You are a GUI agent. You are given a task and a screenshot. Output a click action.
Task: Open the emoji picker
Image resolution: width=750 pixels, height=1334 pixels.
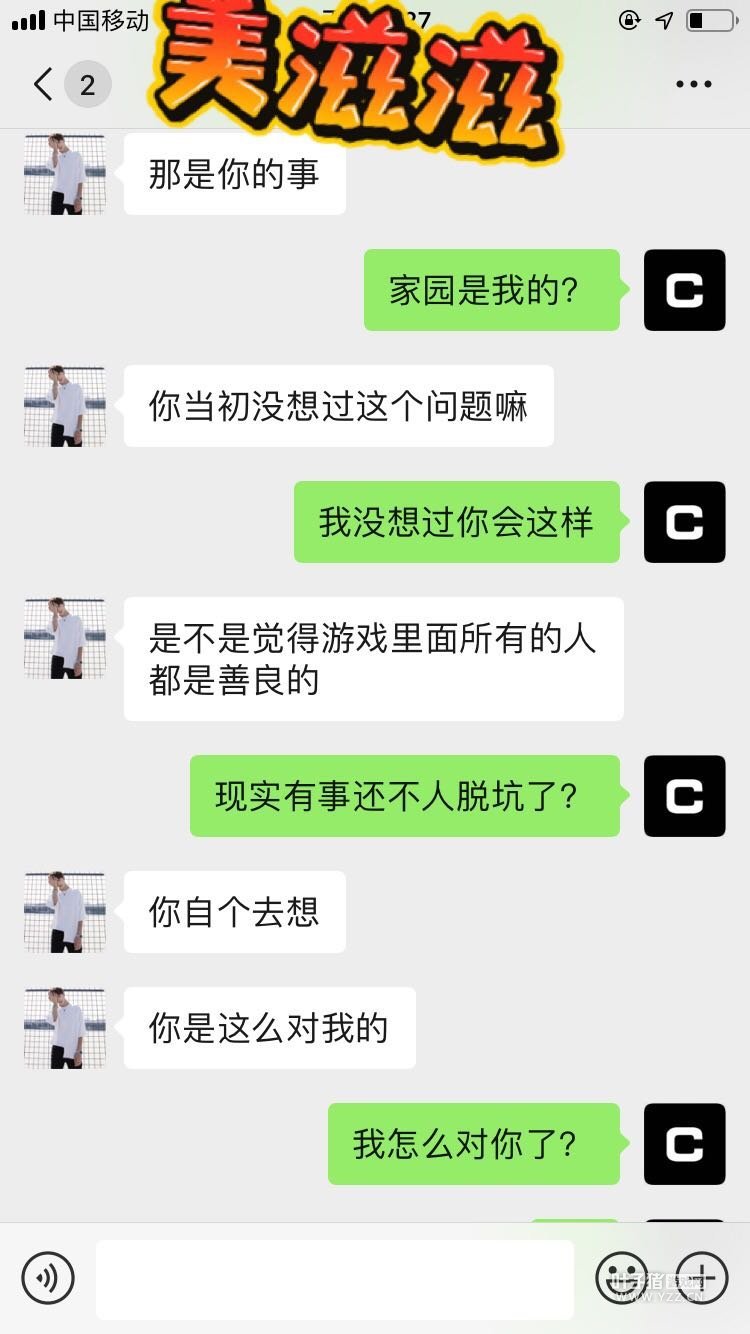click(621, 1277)
